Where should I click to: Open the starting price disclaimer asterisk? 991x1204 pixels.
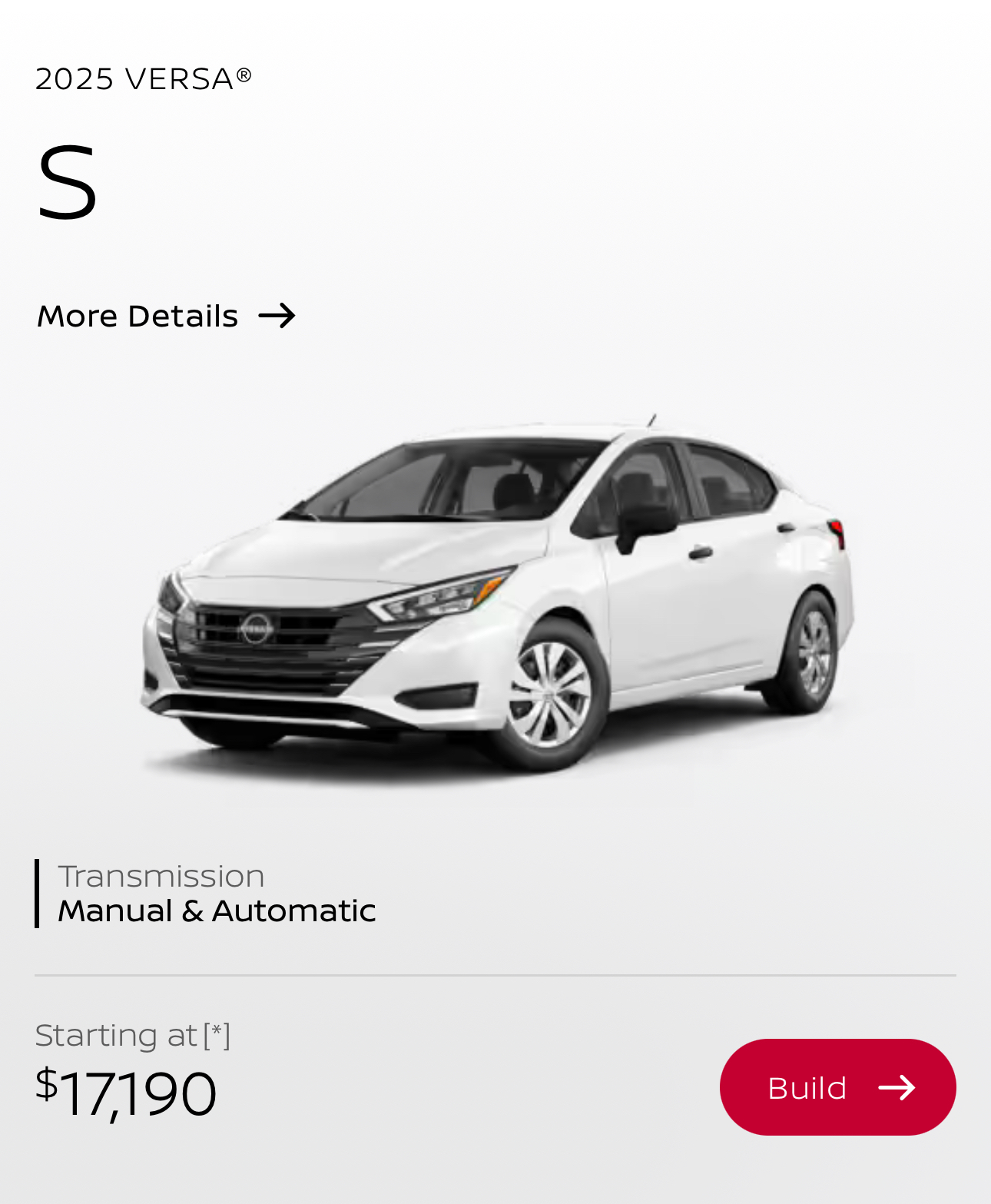[217, 1035]
